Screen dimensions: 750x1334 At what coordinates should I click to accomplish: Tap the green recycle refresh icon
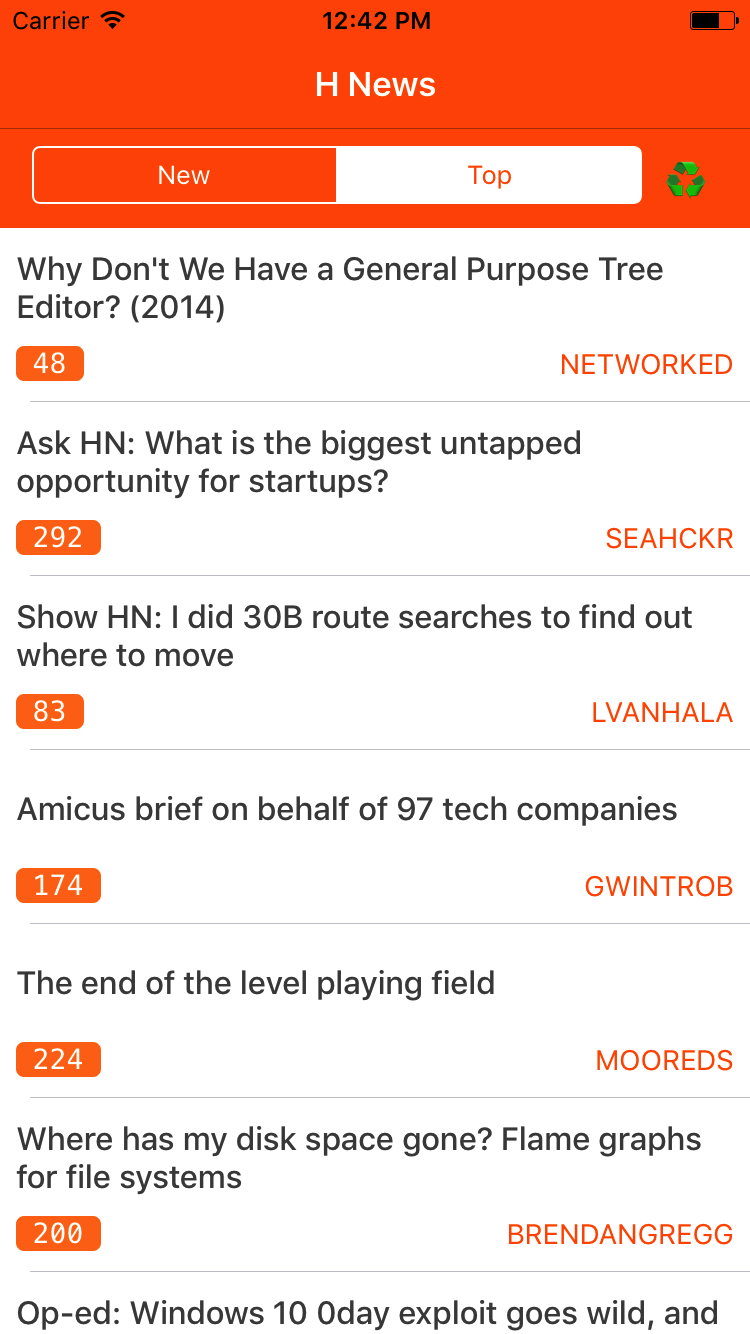[686, 180]
